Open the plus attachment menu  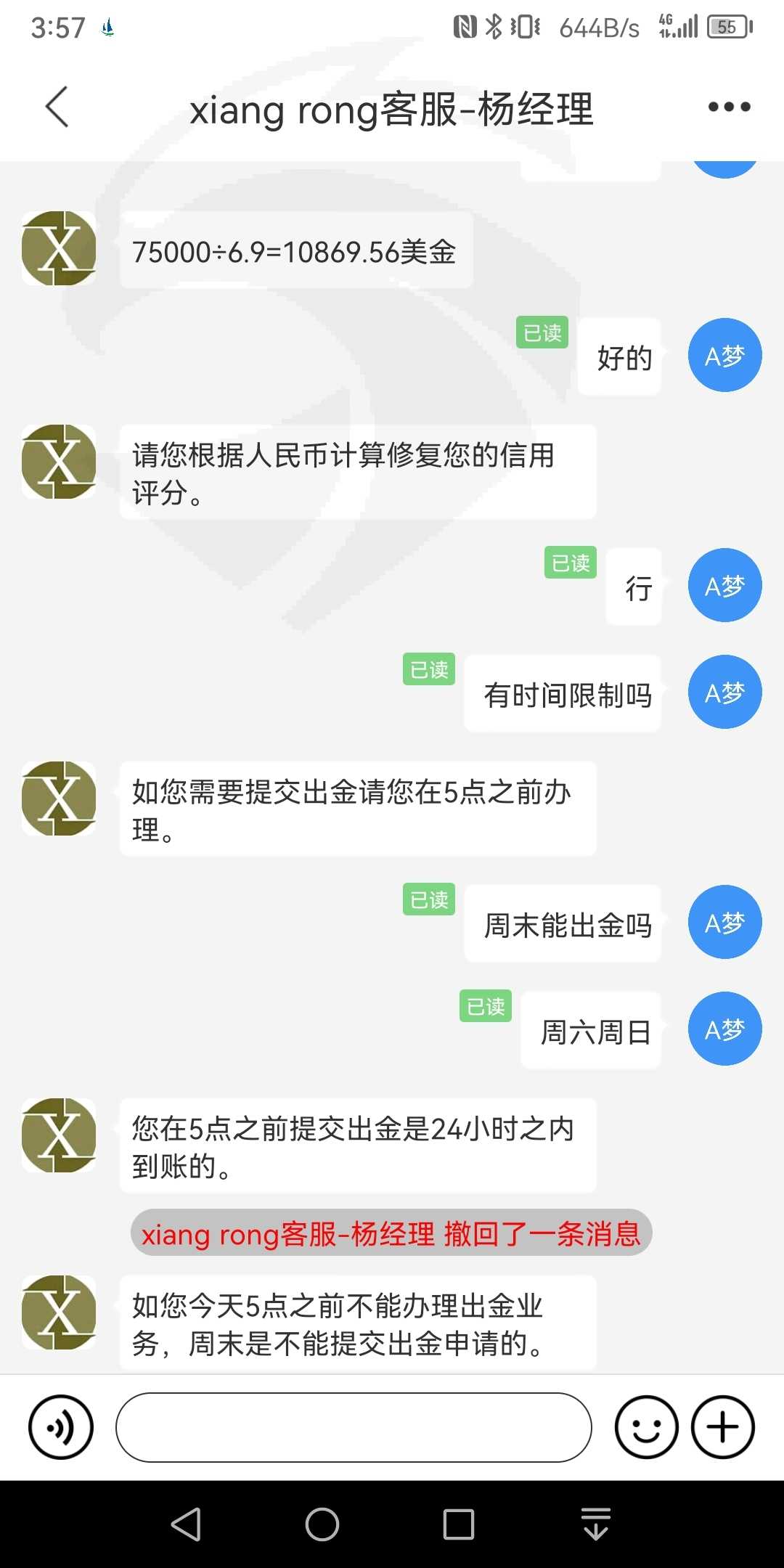(723, 1427)
